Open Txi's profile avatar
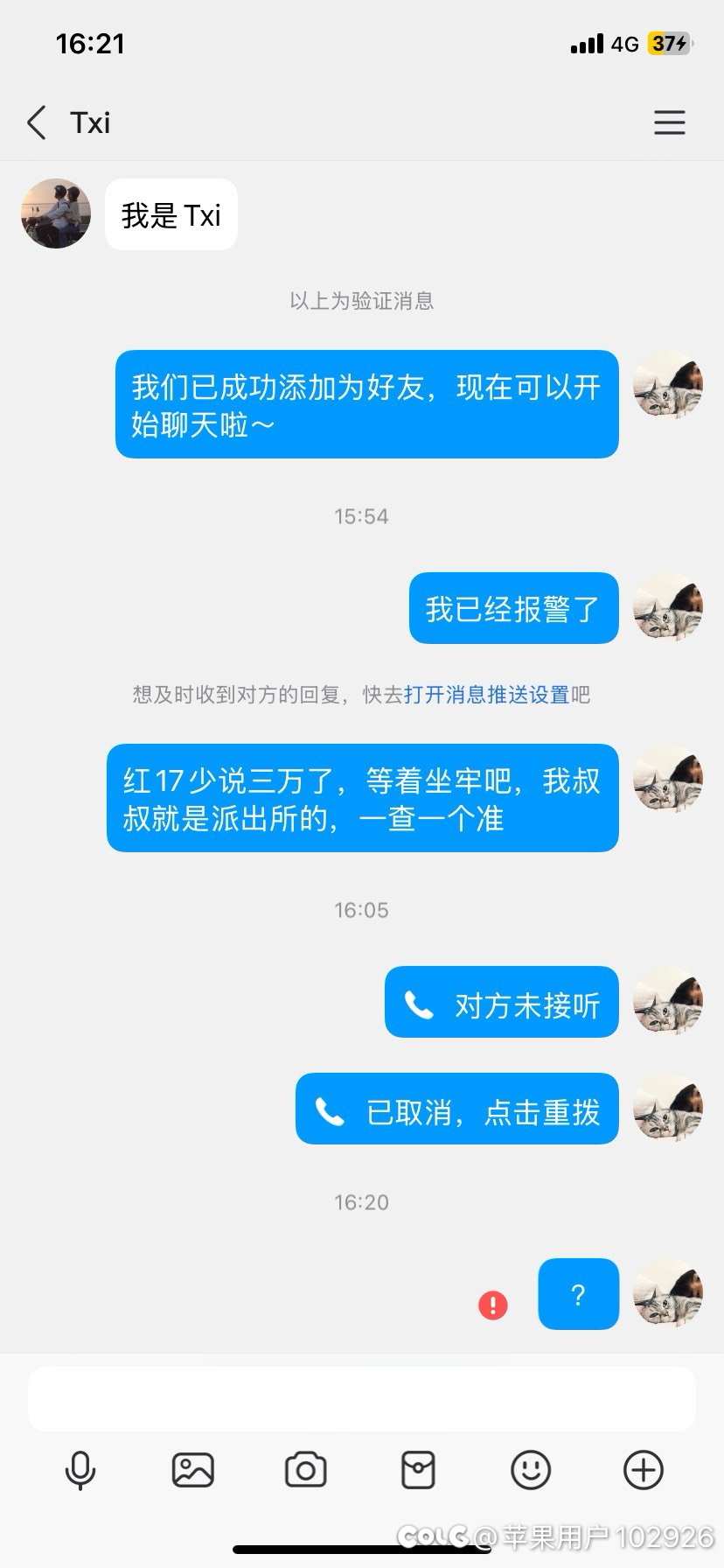 [x=56, y=213]
